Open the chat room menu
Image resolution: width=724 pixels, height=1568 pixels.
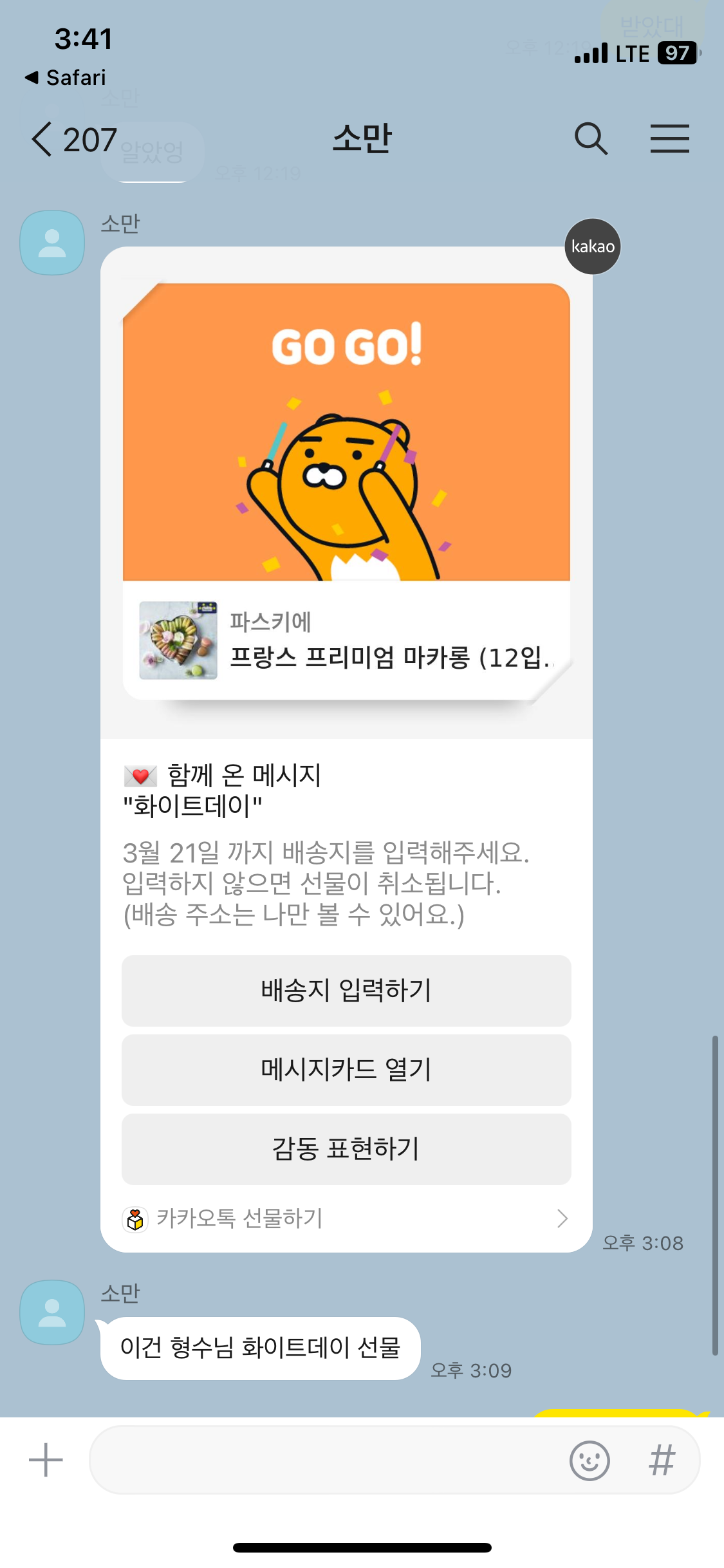pos(669,139)
